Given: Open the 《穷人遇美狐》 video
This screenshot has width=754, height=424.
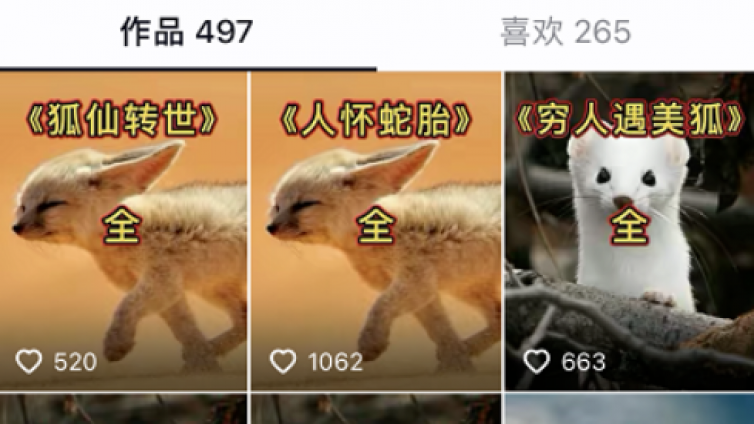Looking at the screenshot, I should click(629, 230).
